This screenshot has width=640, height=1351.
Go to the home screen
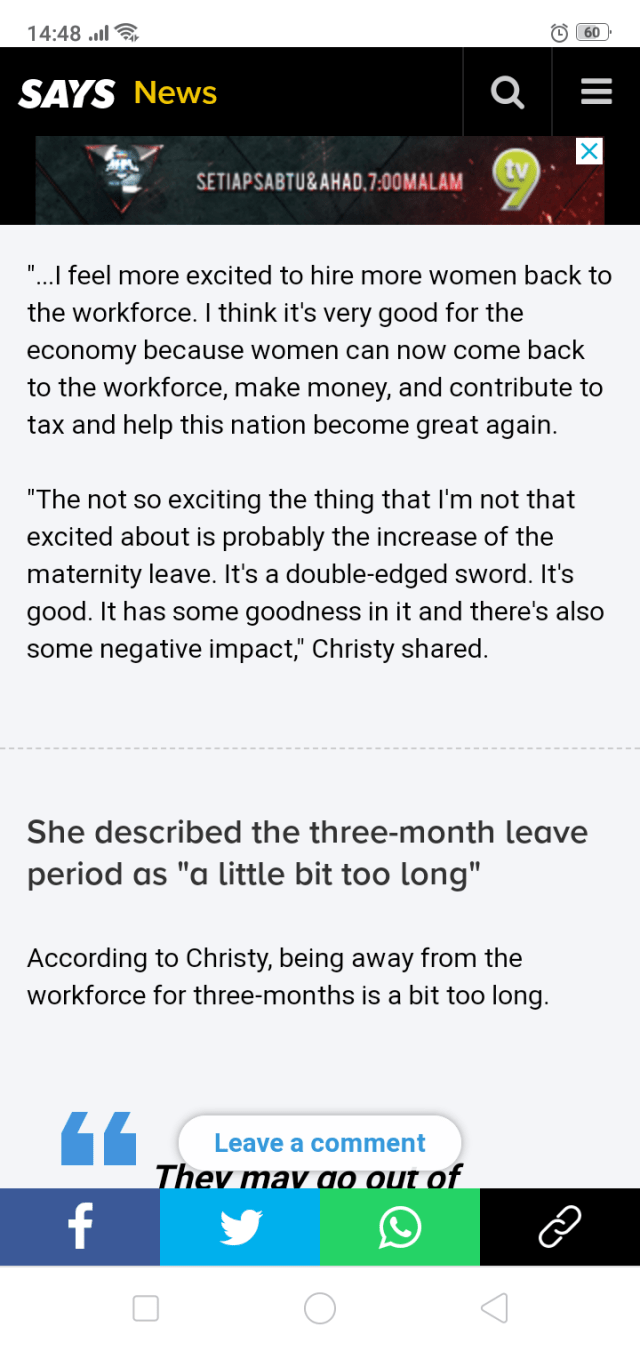tap(320, 1308)
